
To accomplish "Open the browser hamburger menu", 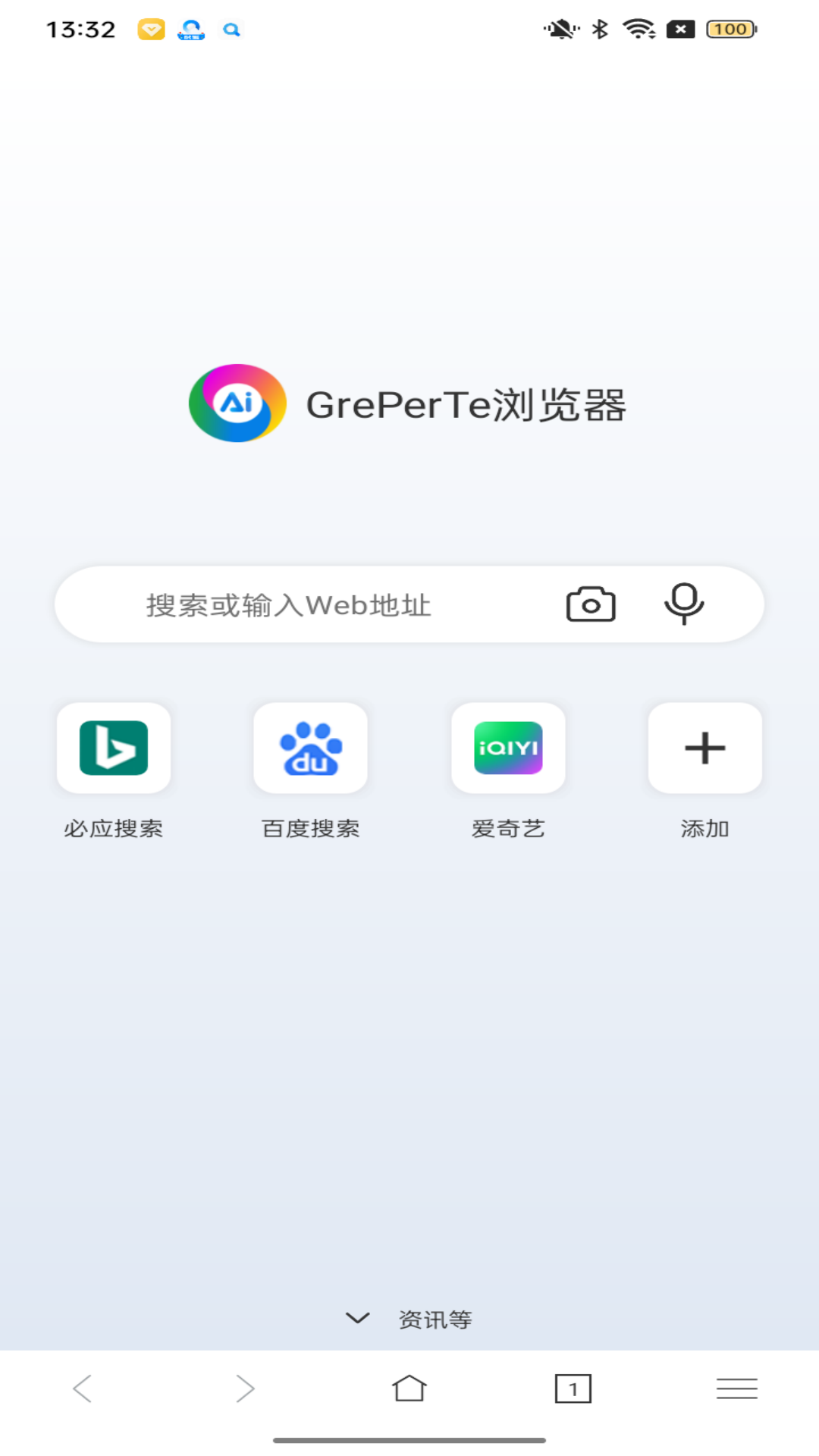I will click(x=736, y=1389).
